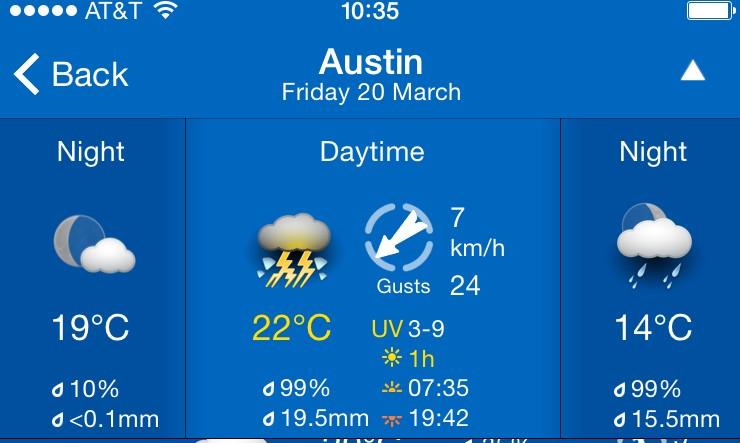This screenshot has width=740, height=443.
Task: Tap the up arrow to collapse details
Action: coord(692,71)
